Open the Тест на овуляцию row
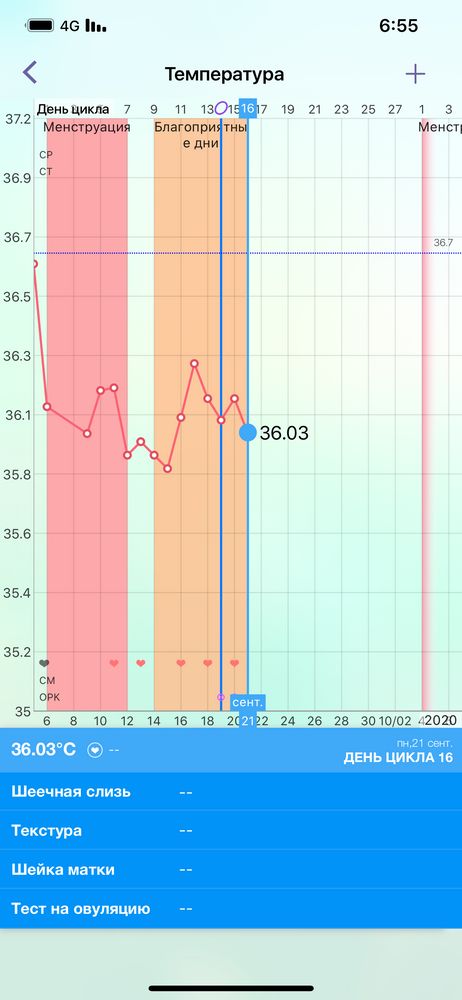This screenshot has width=462, height=1000. [x=231, y=908]
